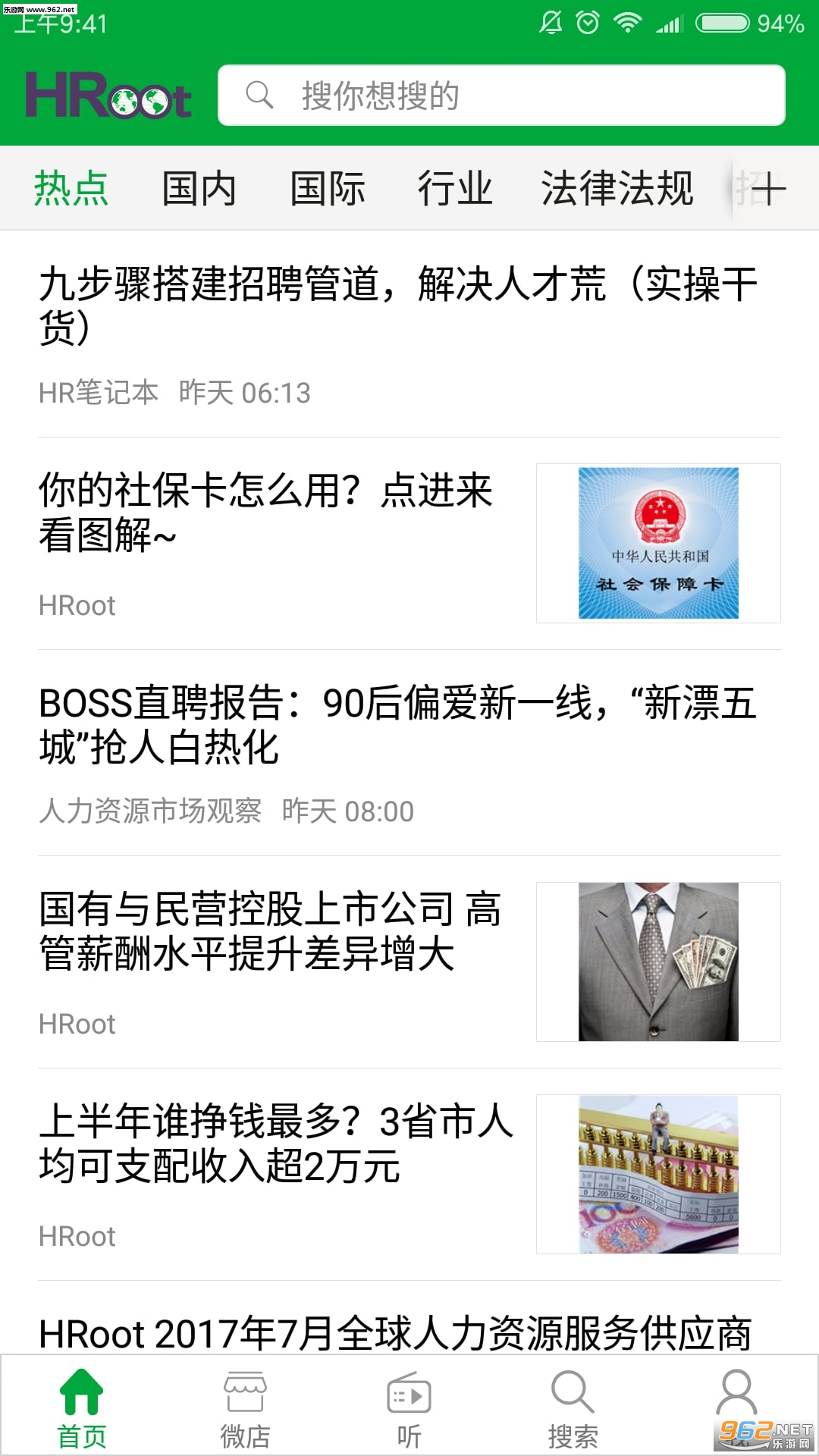
Task: Tap the search box 搜你想搜的
Action: (501, 96)
